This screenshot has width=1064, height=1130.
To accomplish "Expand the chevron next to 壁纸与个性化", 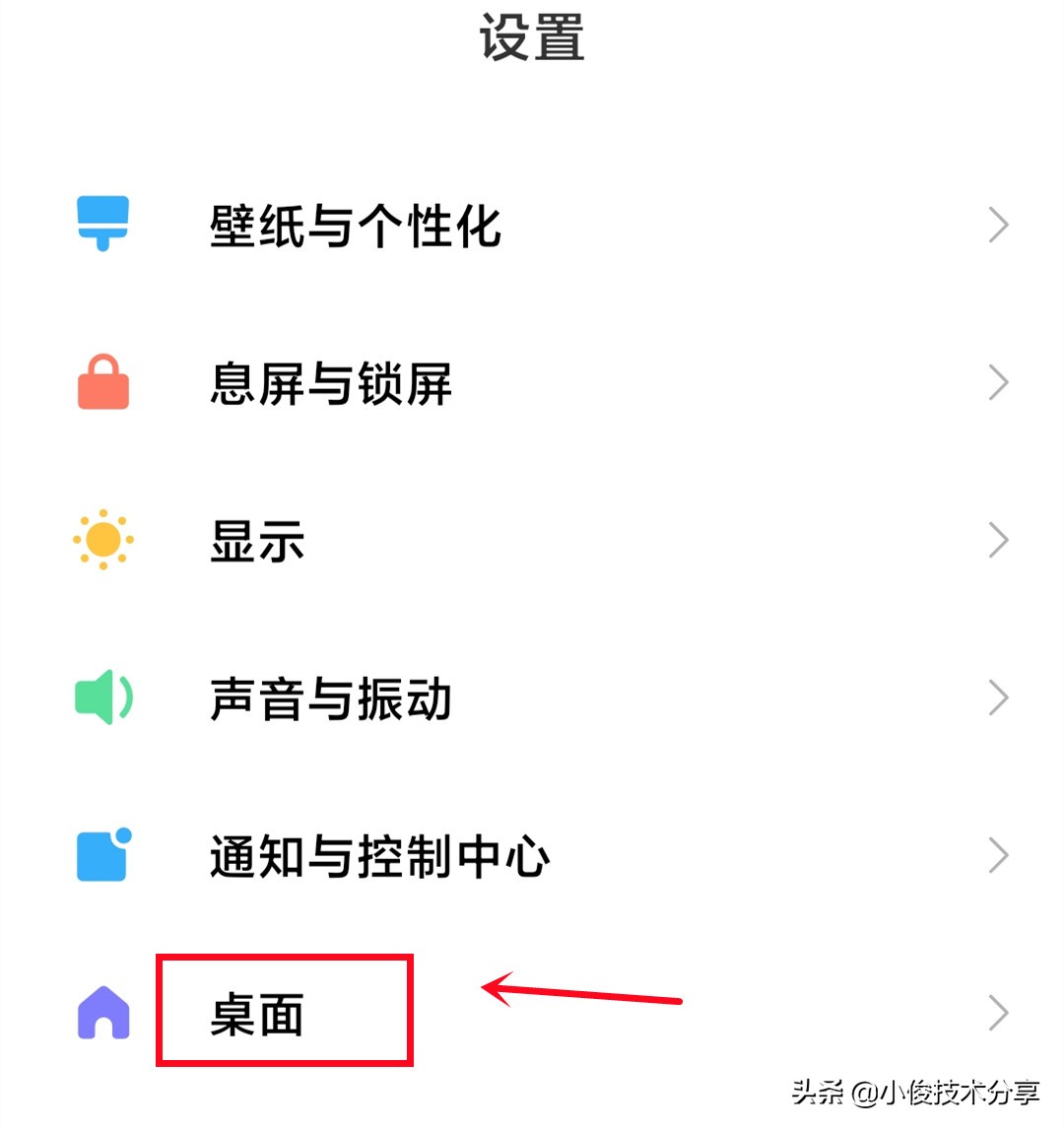I will coord(996,225).
